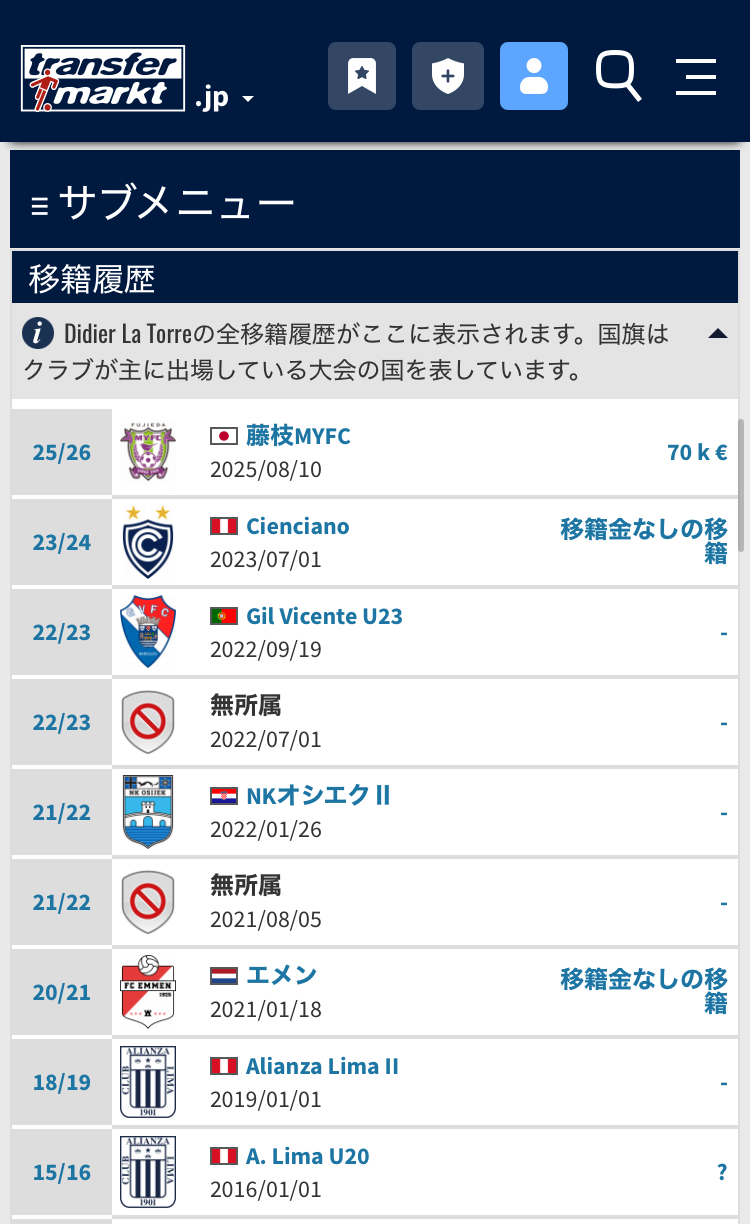This screenshot has height=1224, width=750.
Task: Open the user profile icon
Action: (534, 76)
